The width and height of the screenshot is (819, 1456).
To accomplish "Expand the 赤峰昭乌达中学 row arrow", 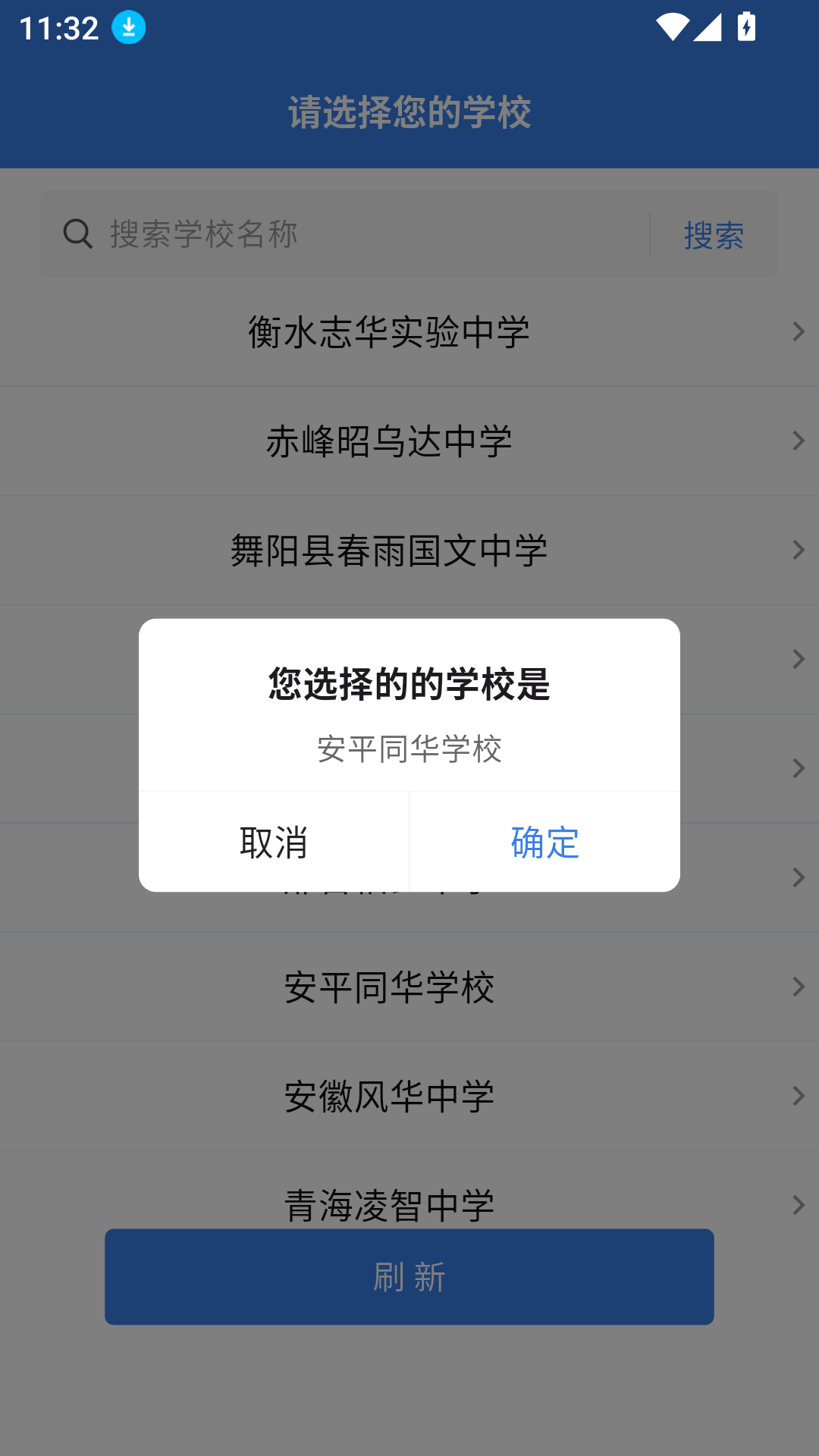I will tap(797, 440).
